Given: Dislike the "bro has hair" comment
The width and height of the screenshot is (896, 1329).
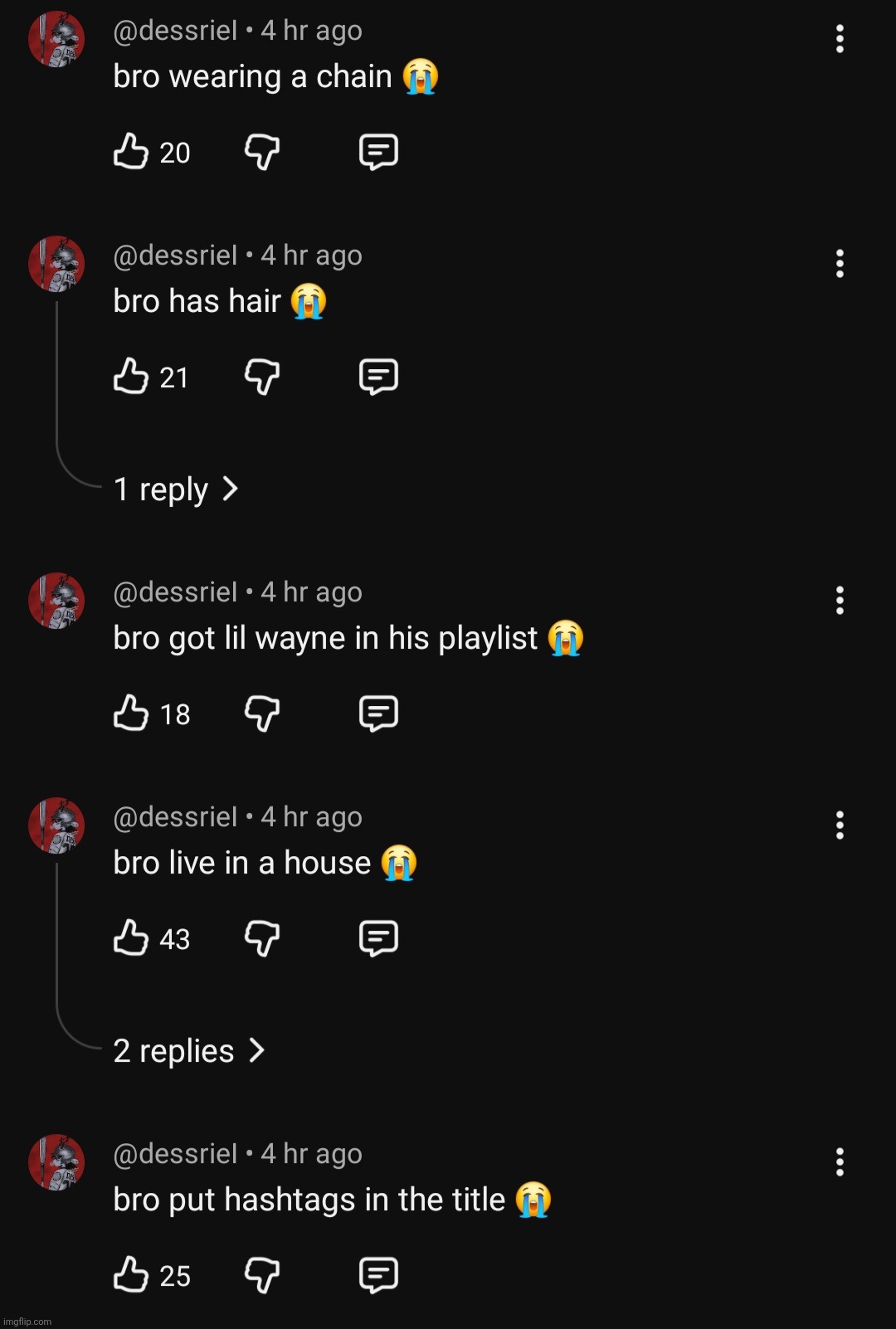Looking at the screenshot, I should pos(261,377).
